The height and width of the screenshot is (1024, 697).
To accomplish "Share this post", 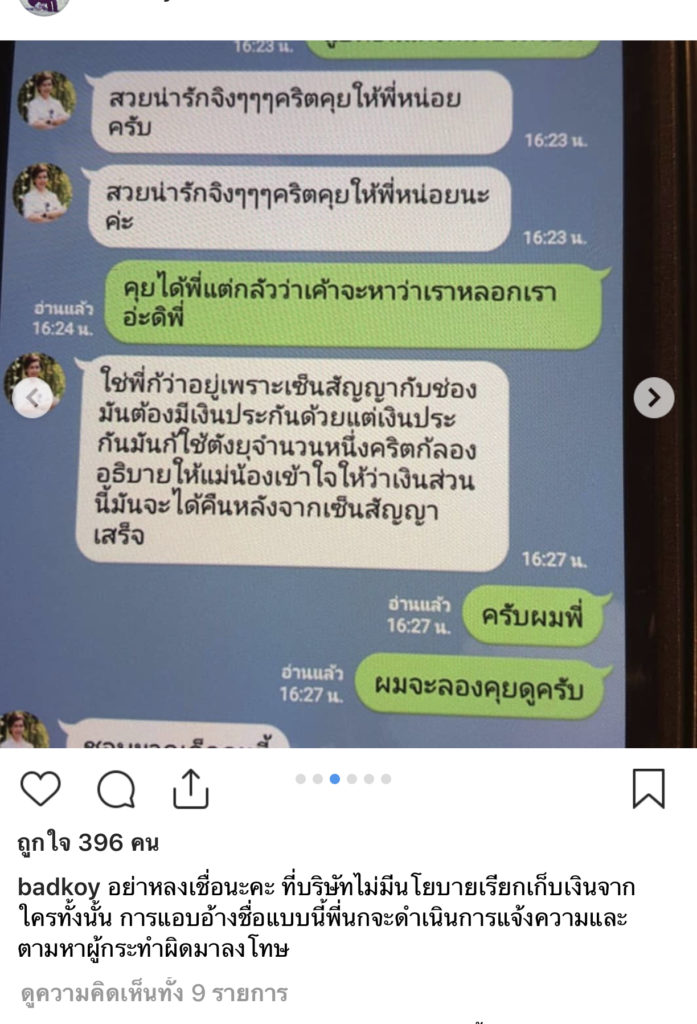I will click(x=190, y=790).
